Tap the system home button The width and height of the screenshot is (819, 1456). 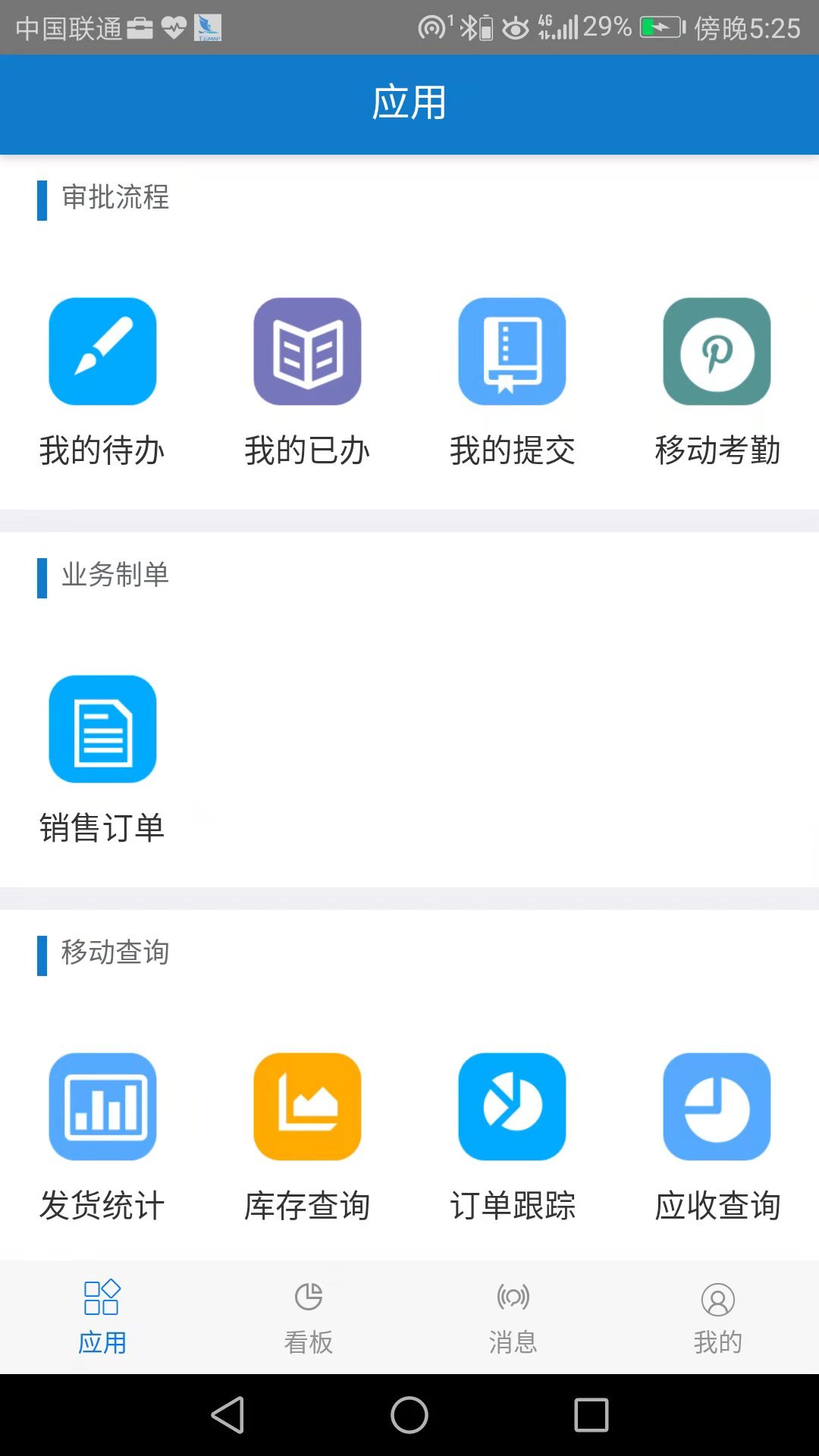[x=409, y=1415]
